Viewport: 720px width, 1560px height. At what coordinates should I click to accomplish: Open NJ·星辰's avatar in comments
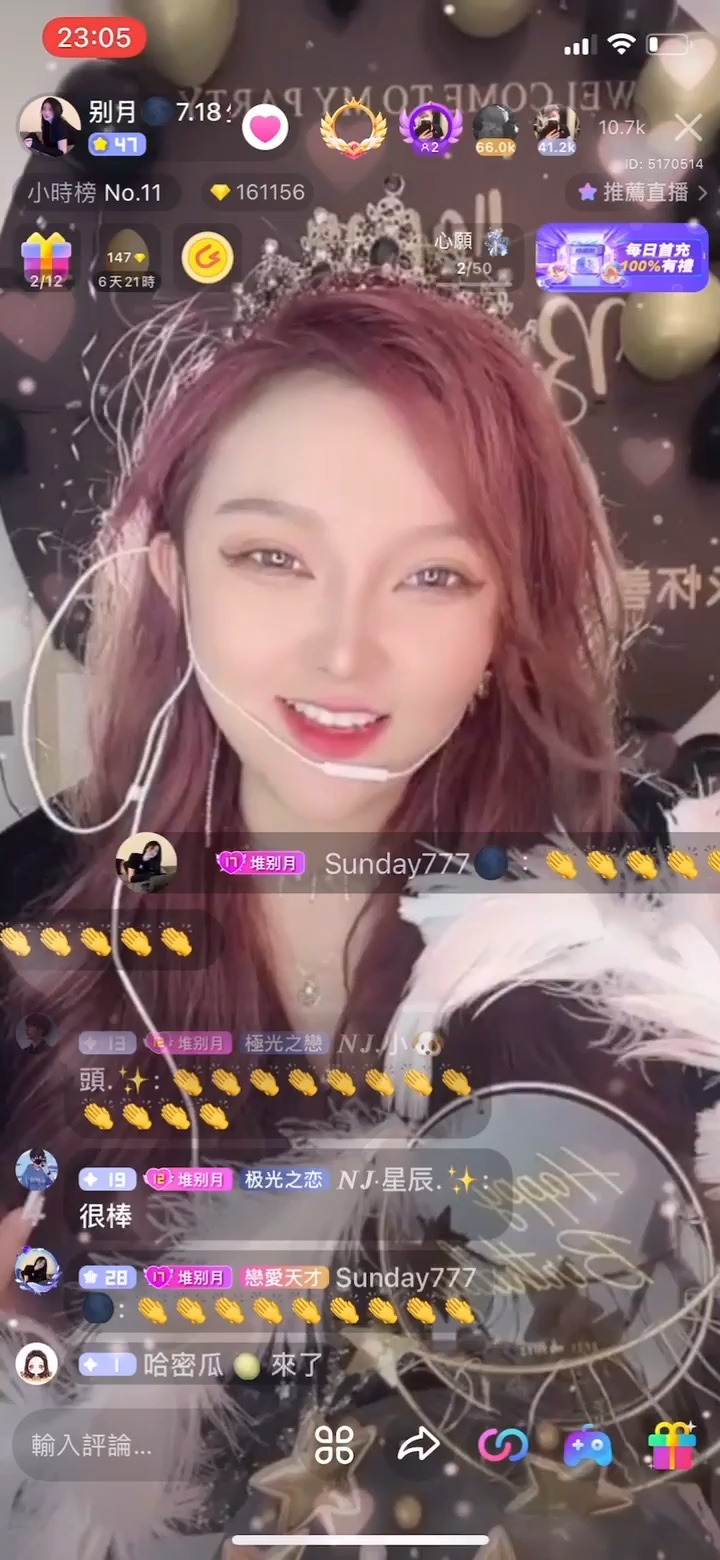tap(37, 1172)
